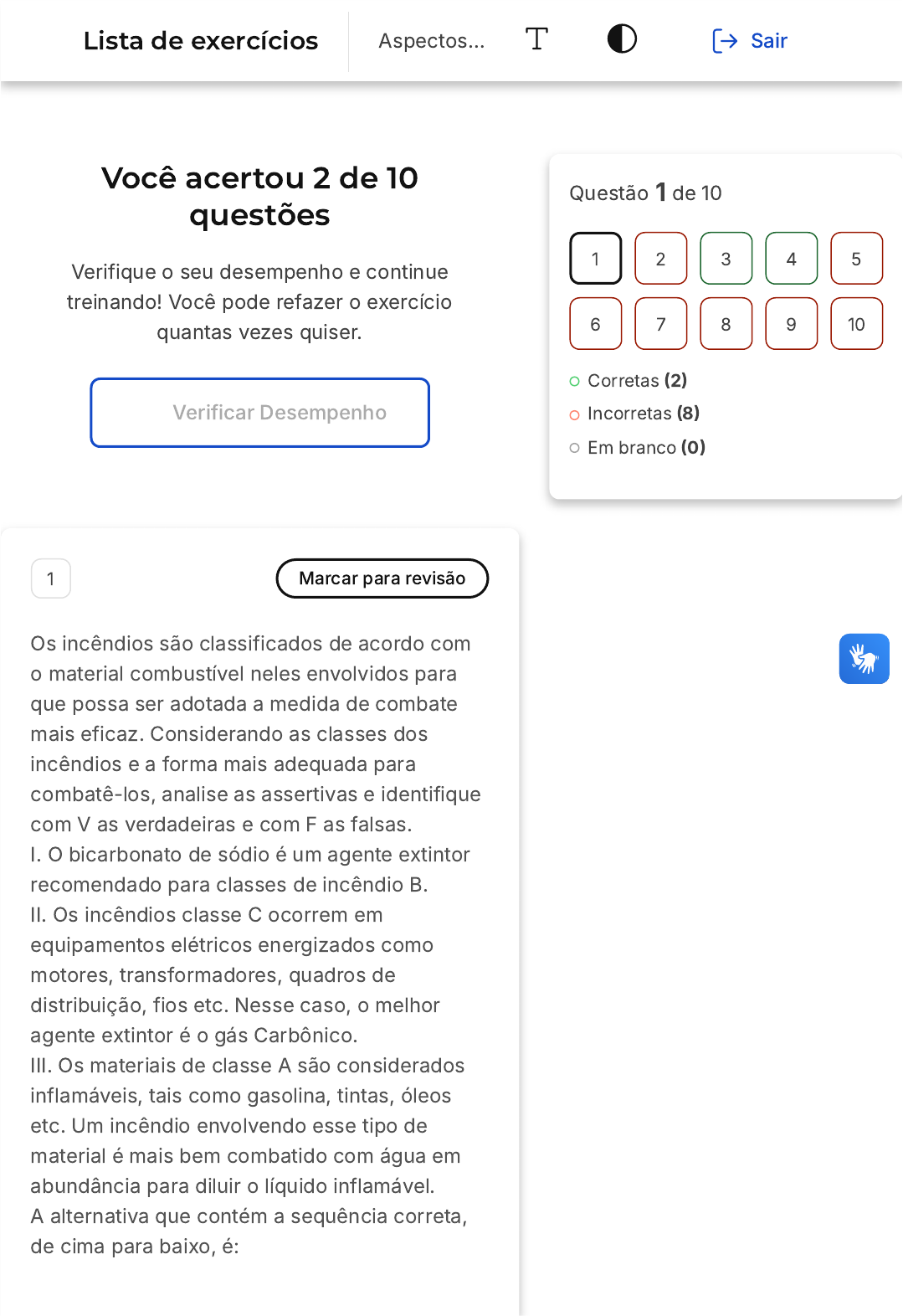The height and width of the screenshot is (1316, 903).
Task: Go to question 6
Action: coord(595,324)
